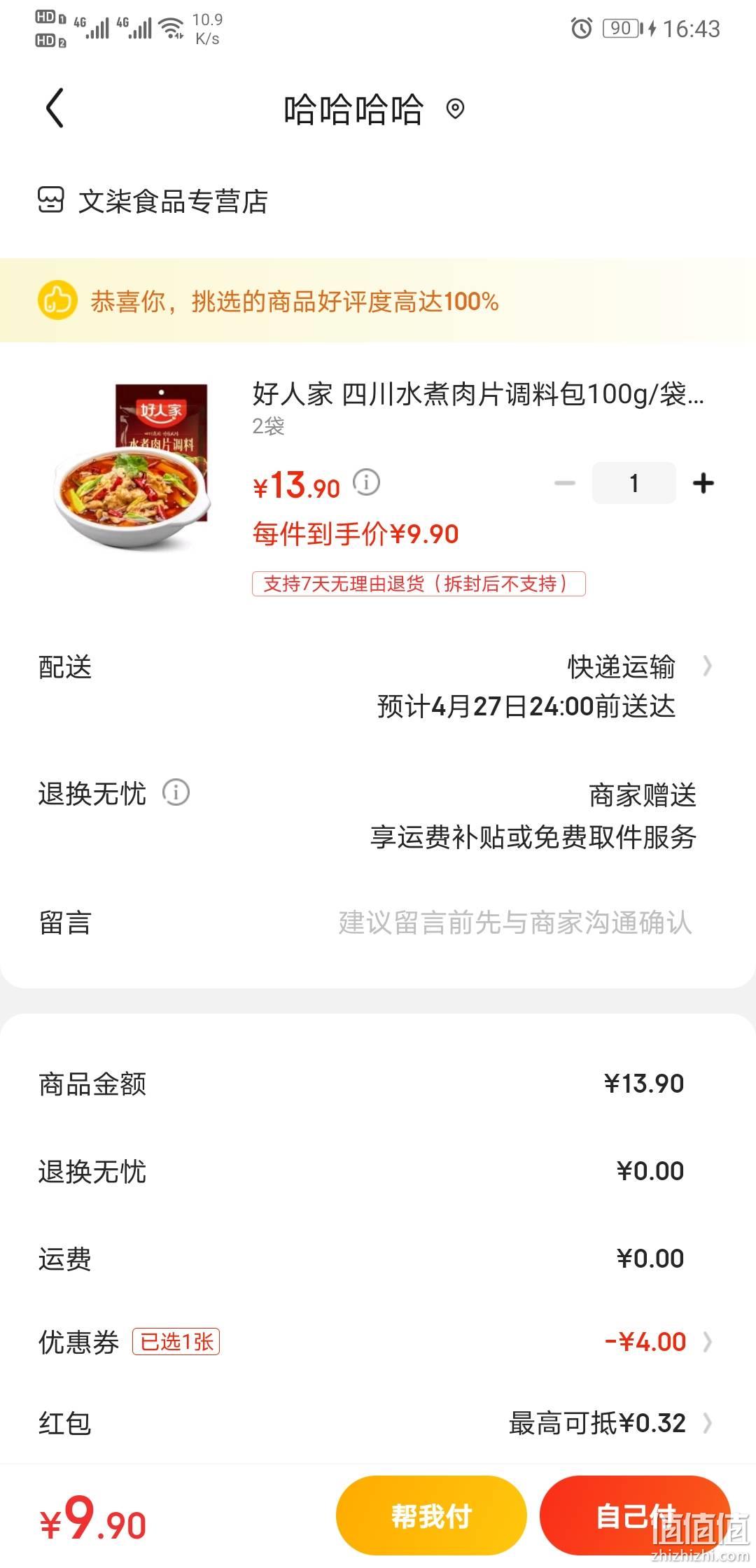This screenshot has width=756, height=1568.
Task: Open the address location pin icon
Action: [456, 108]
